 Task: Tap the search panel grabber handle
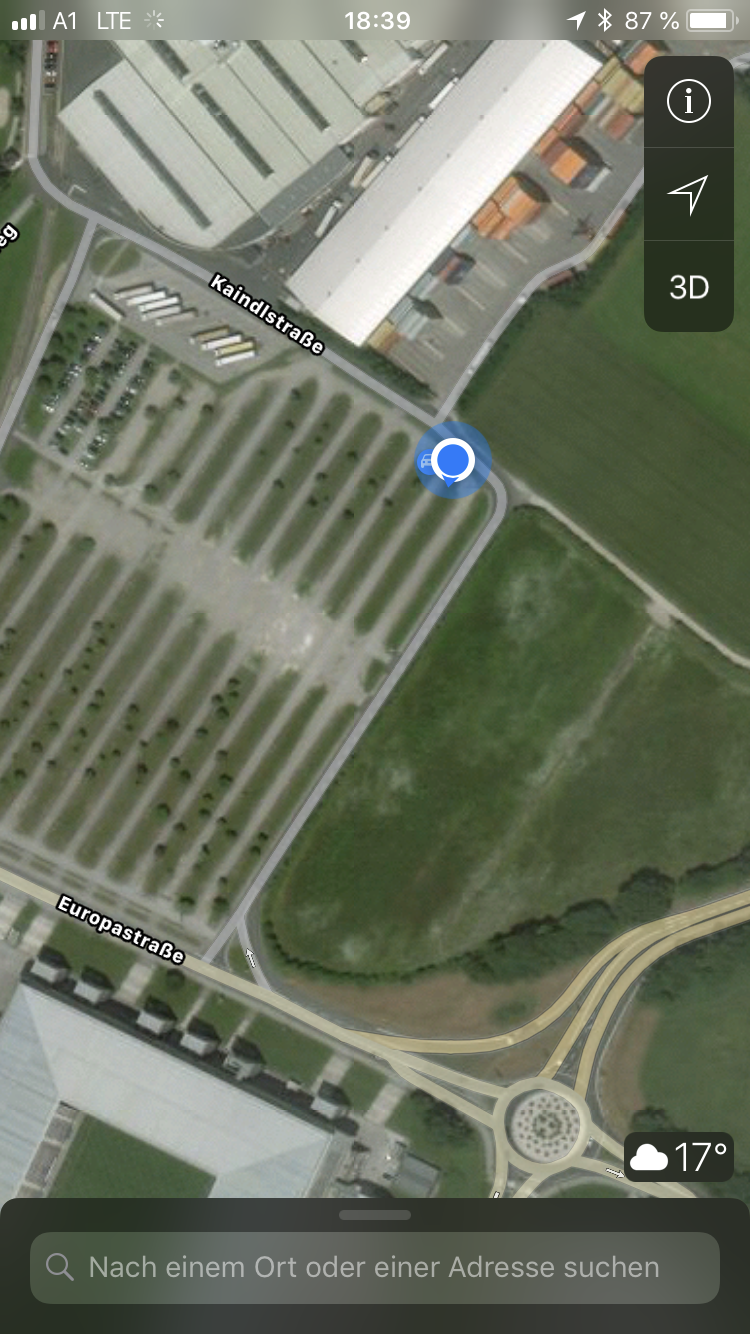[x=375, y=1215]
